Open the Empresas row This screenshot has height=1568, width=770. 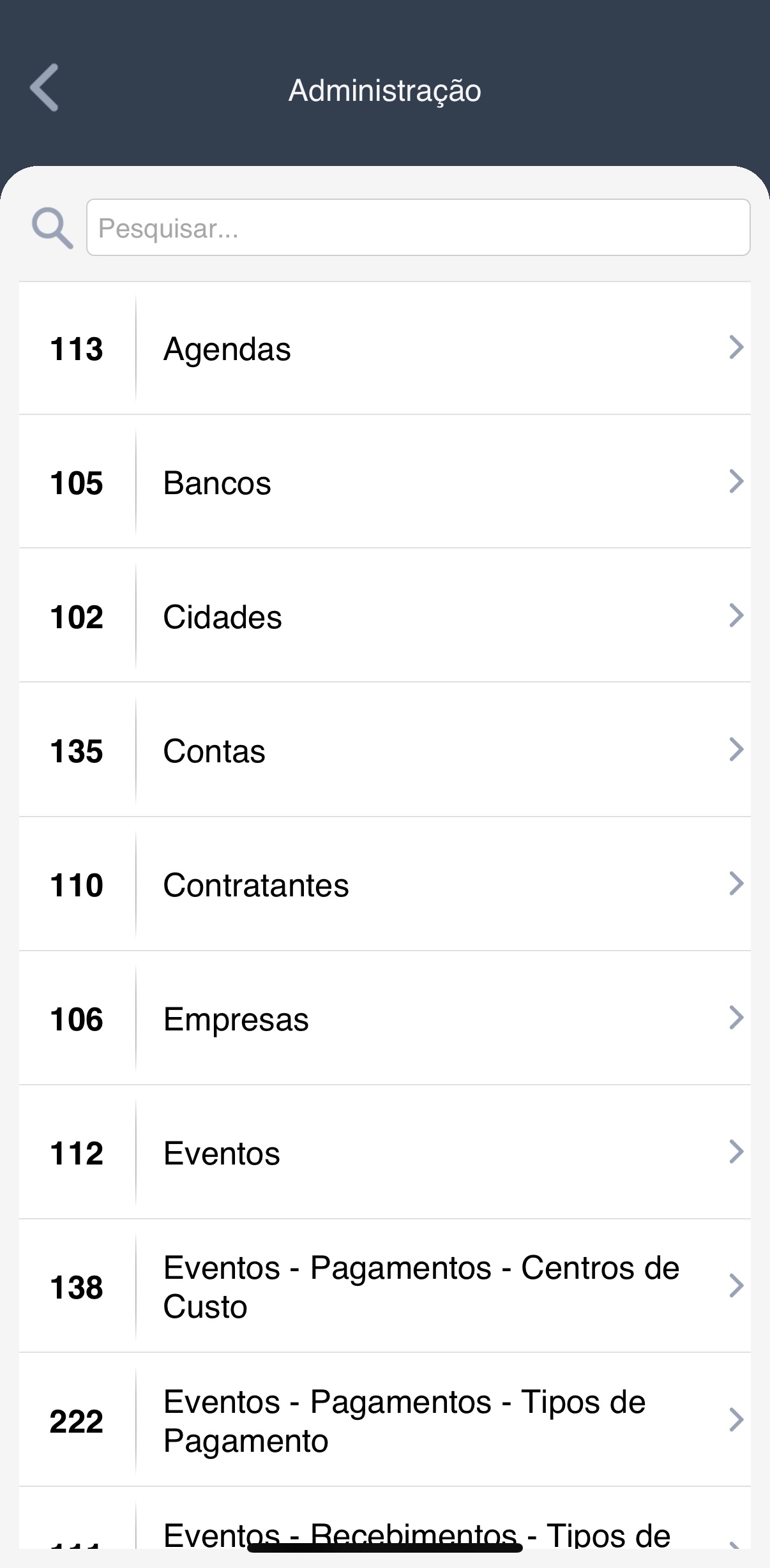point(384,1018)
